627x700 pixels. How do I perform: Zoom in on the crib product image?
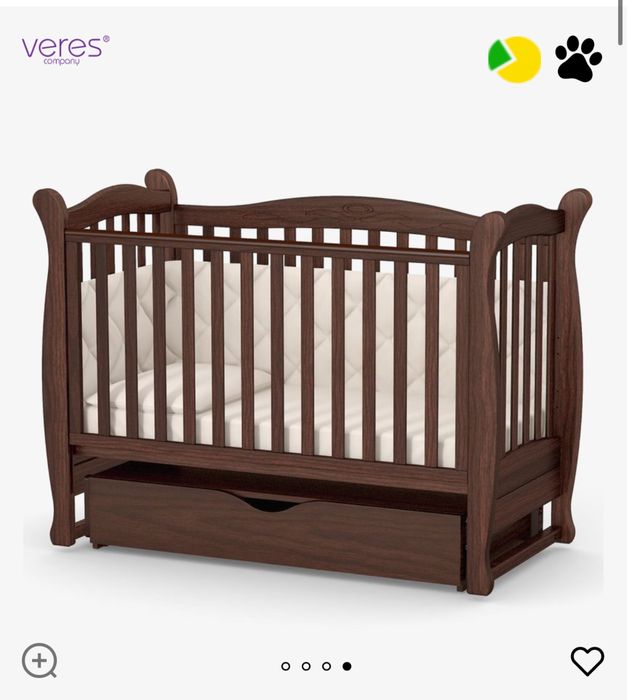[x=39, y=661]
